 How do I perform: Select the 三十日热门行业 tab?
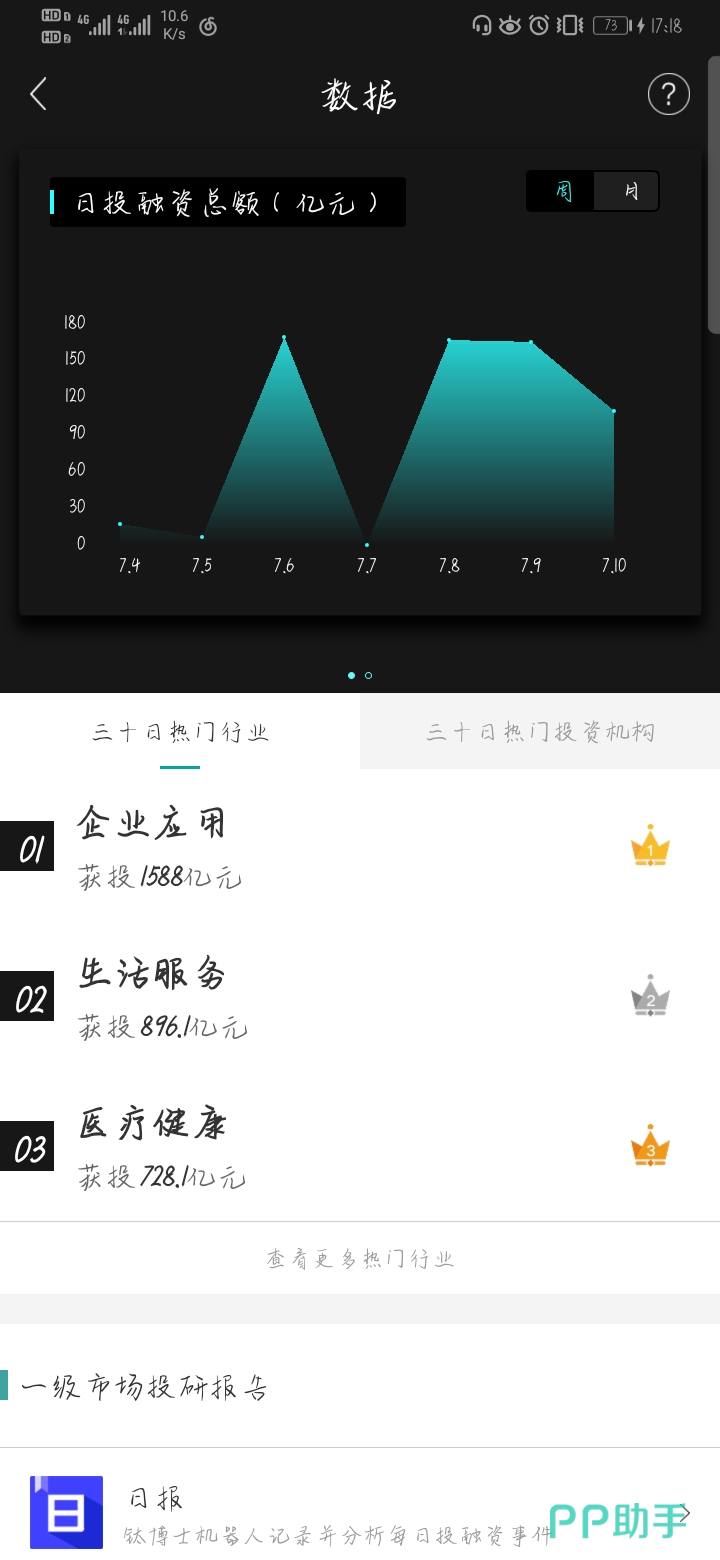pyautogui.click(x=180, y=732)
